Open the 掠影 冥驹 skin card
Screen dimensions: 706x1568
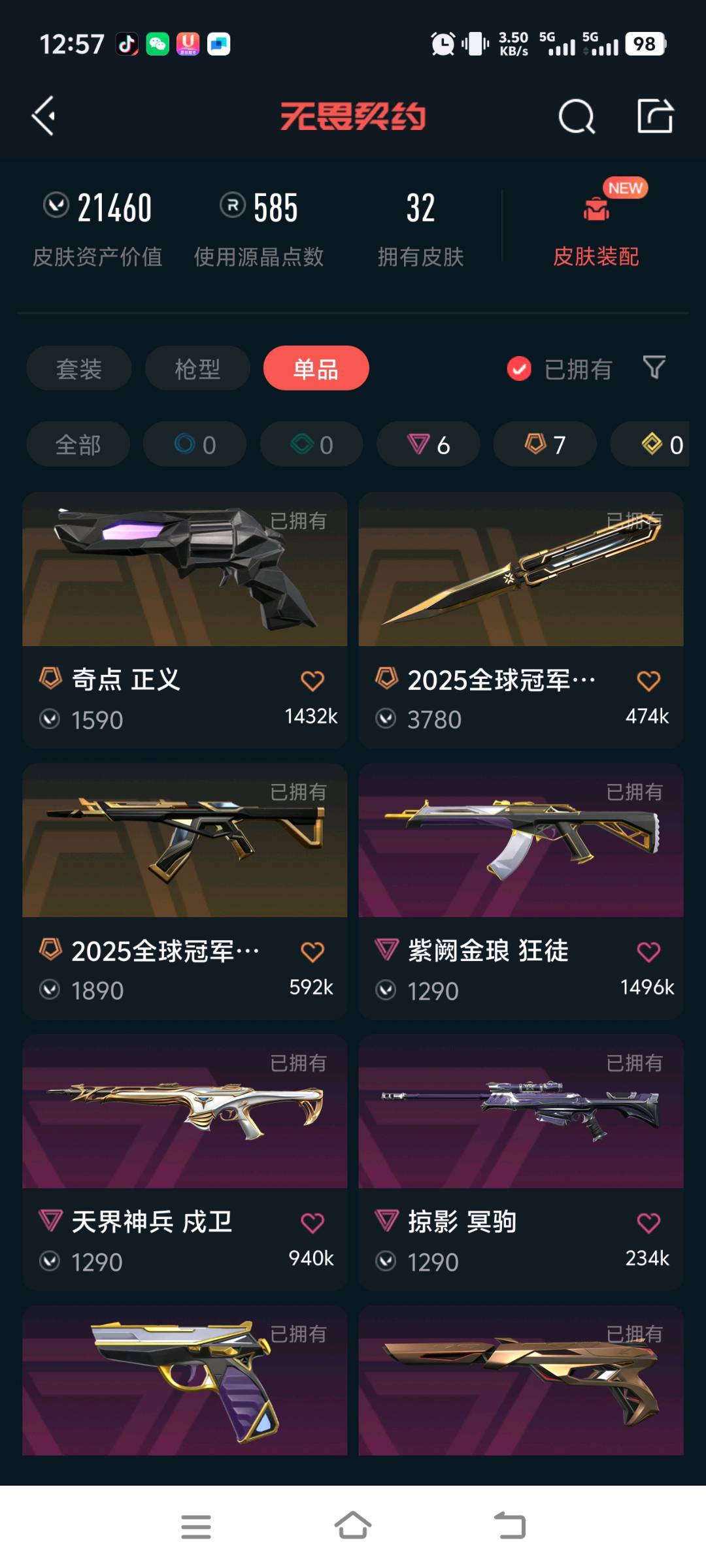[521, 1162]
